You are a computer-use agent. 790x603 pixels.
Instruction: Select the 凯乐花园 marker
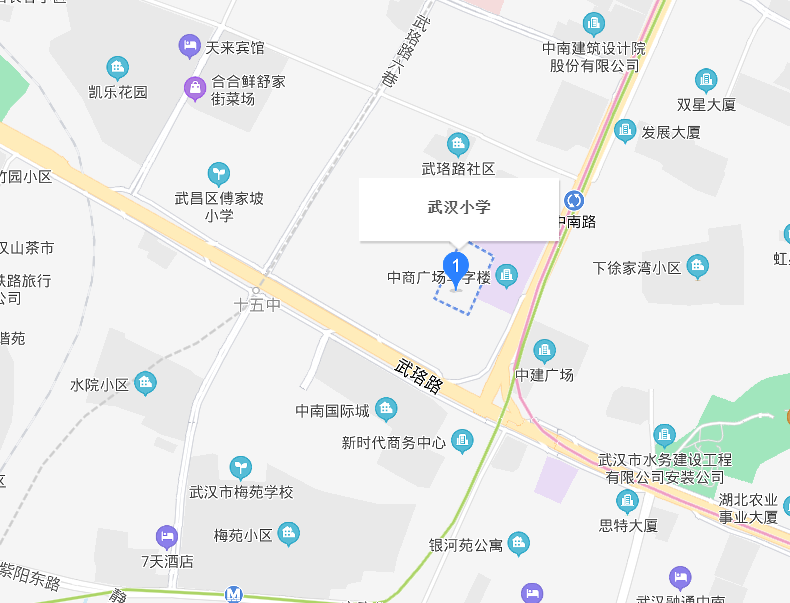(x=117, y=68)
